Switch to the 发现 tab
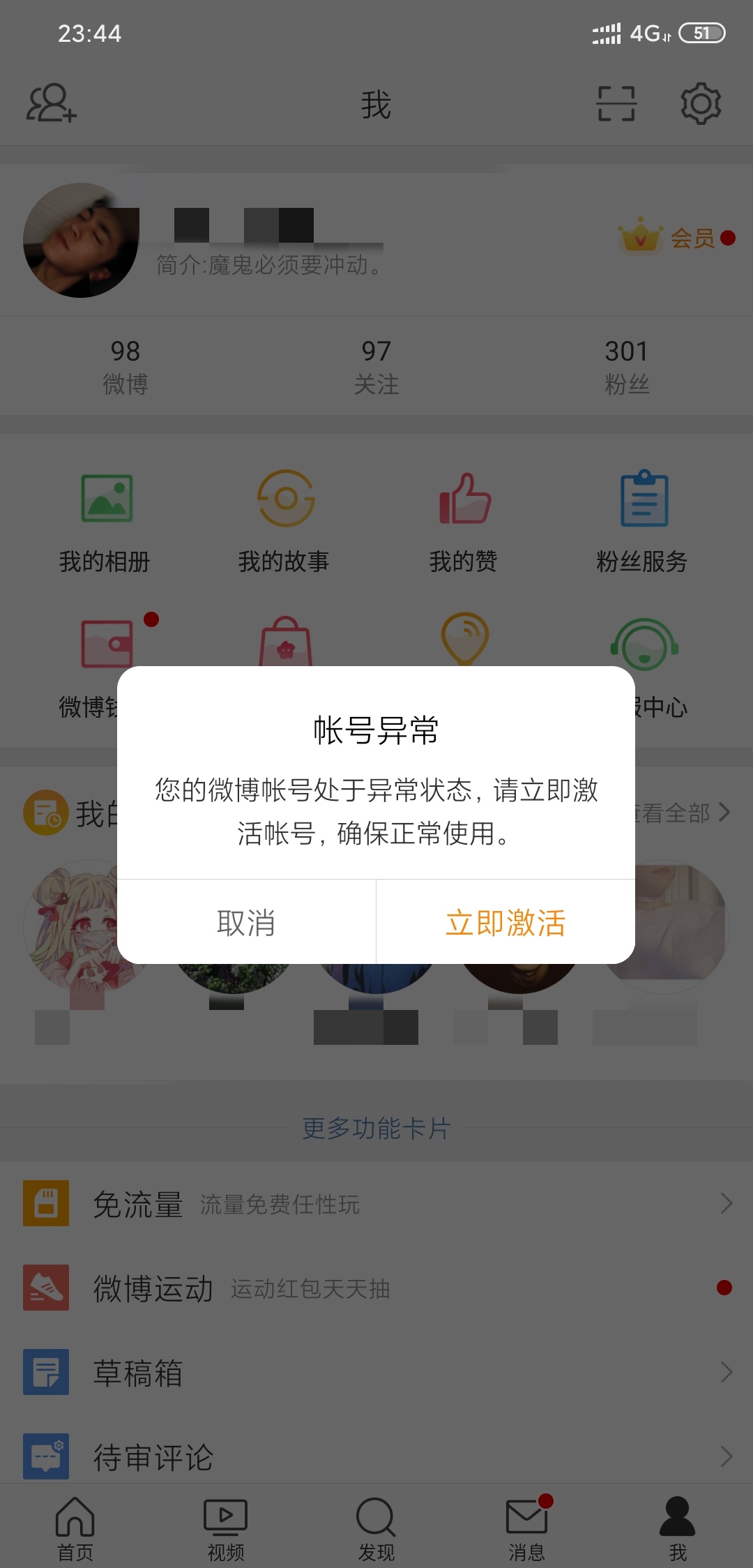The width and height of the screenshot is (753, 1568). 376,1528
